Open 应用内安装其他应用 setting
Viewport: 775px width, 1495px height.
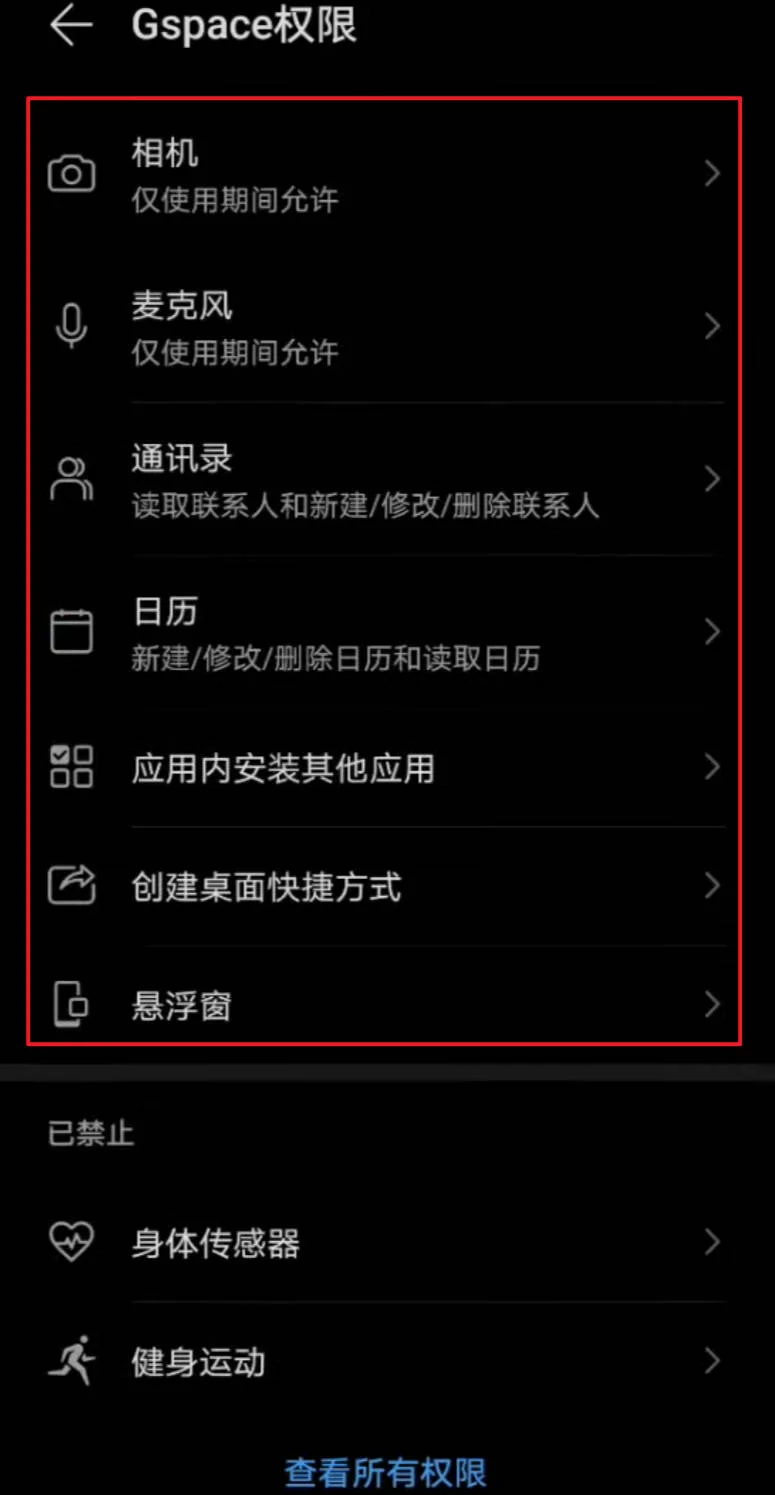click(385, 768)
